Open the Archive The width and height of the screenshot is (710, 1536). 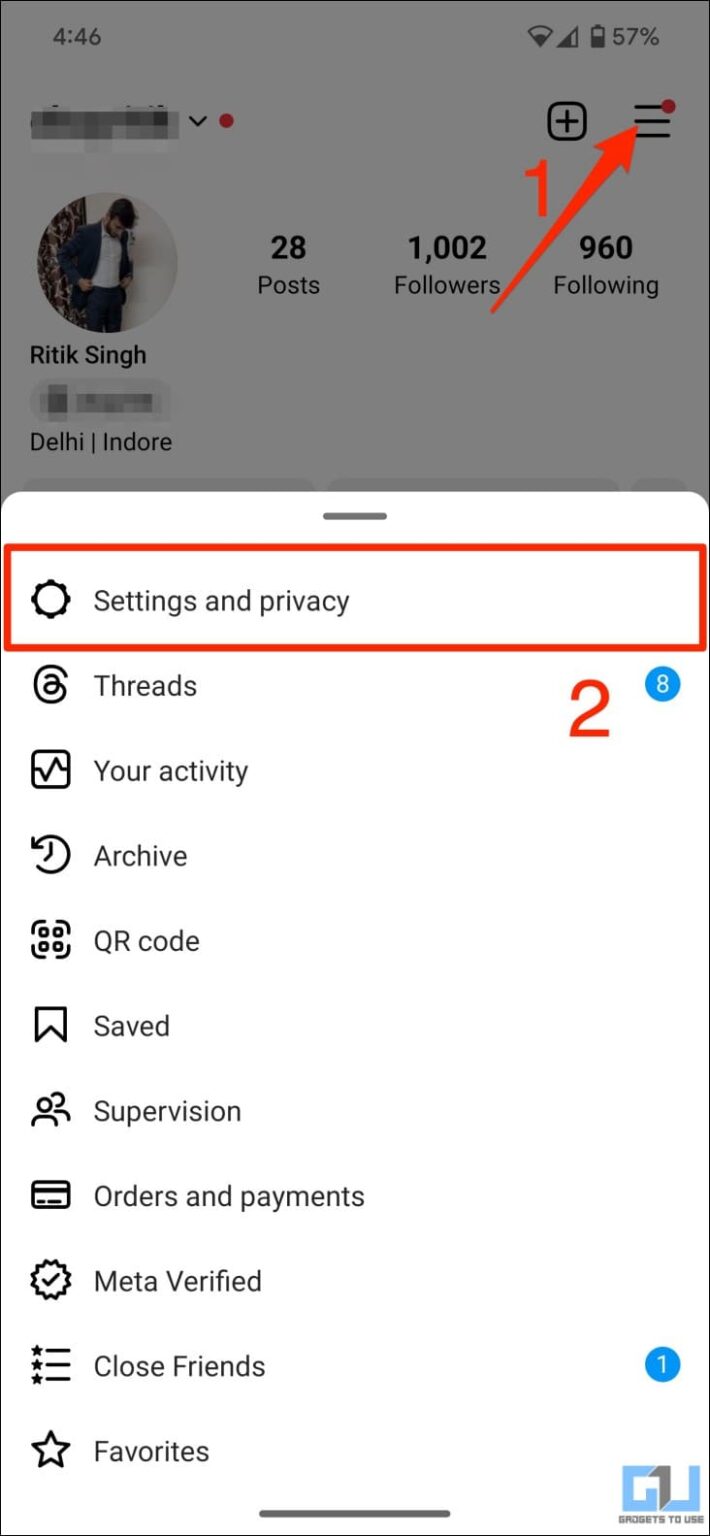coord(140,856)
